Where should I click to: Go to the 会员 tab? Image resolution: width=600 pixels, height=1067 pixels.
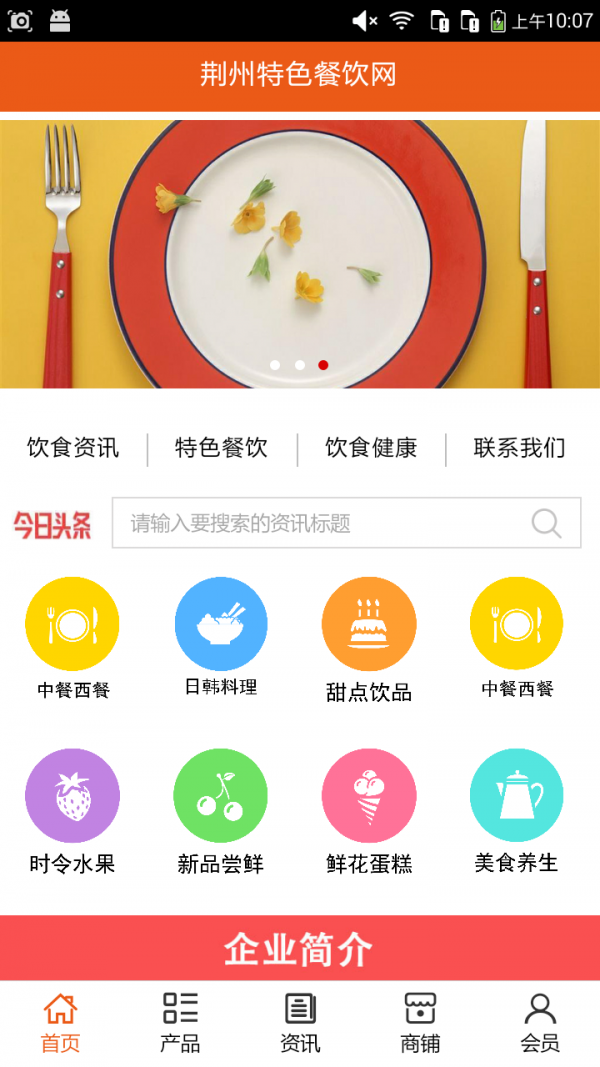540,1023
